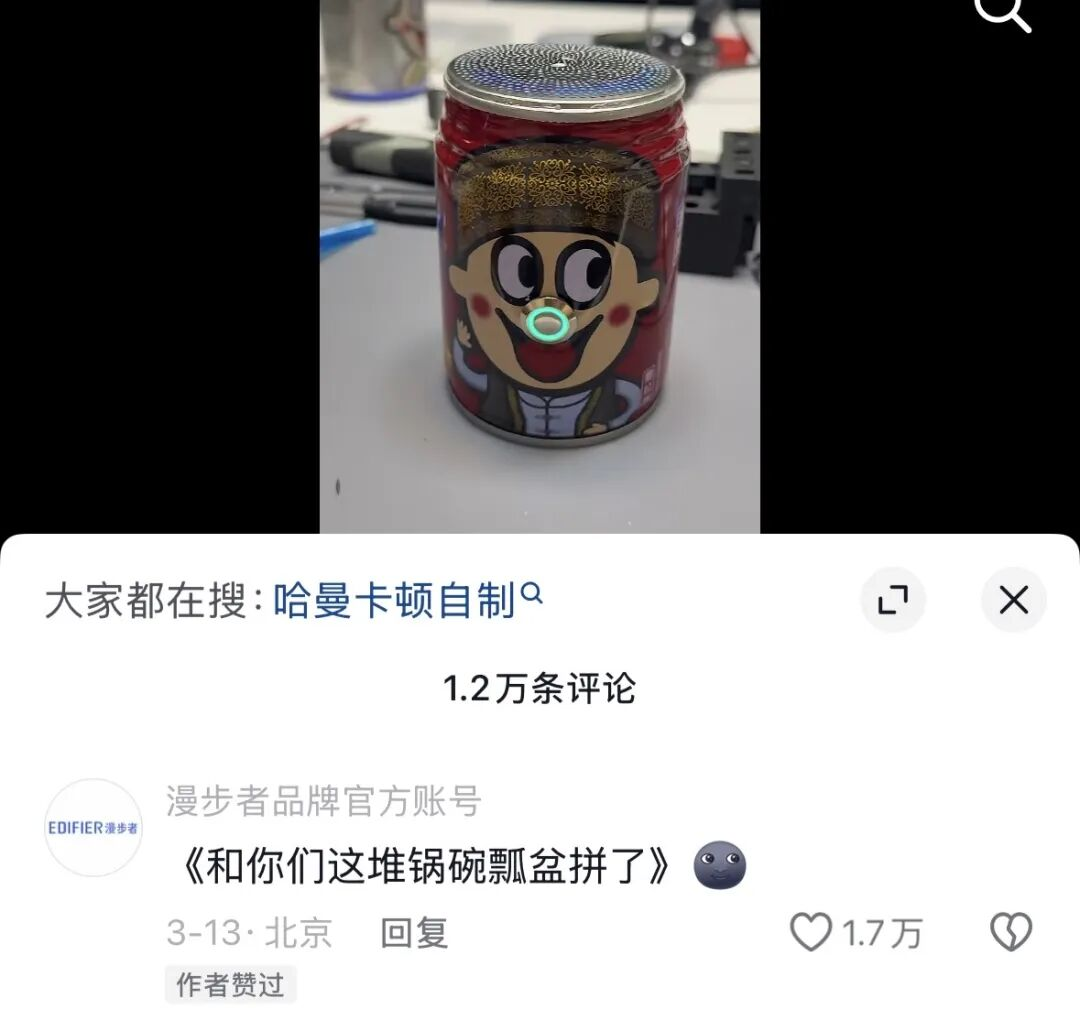This screenshot has width=1080, height=1020.
Task: Open the search magnifier icon
Action: coord(1002,12)
